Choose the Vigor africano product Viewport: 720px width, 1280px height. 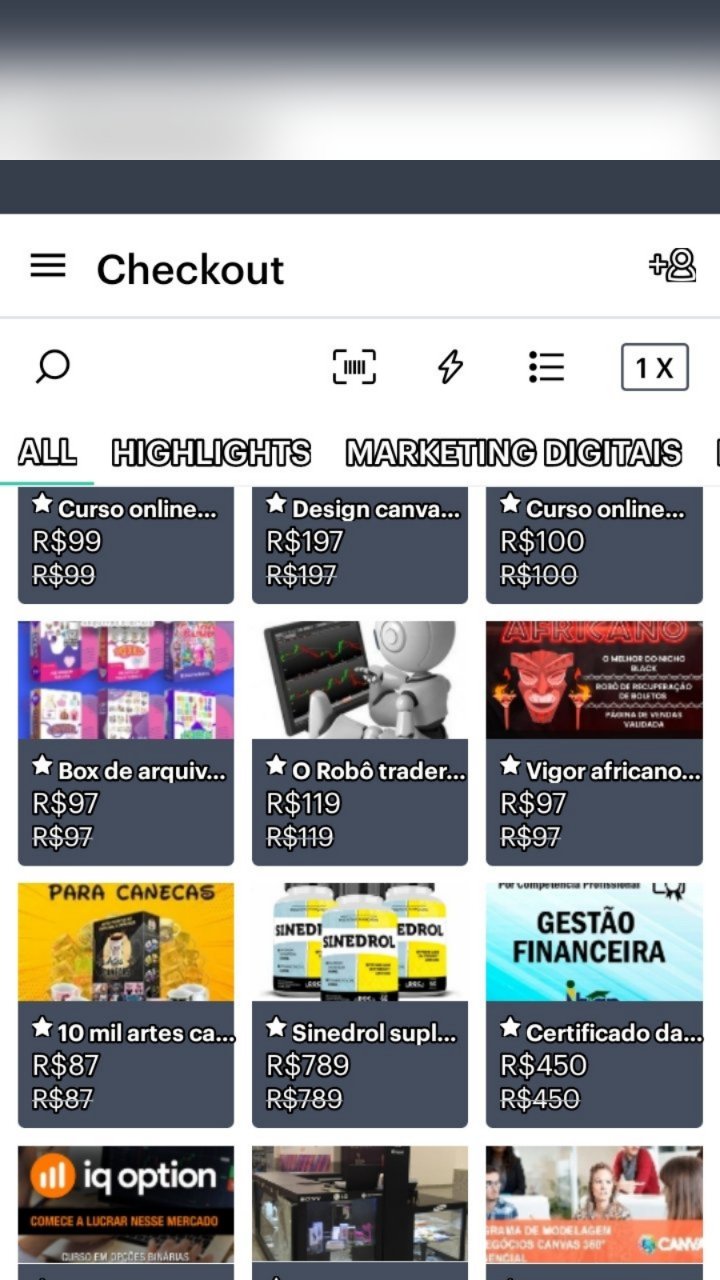(x=594, y=742)
